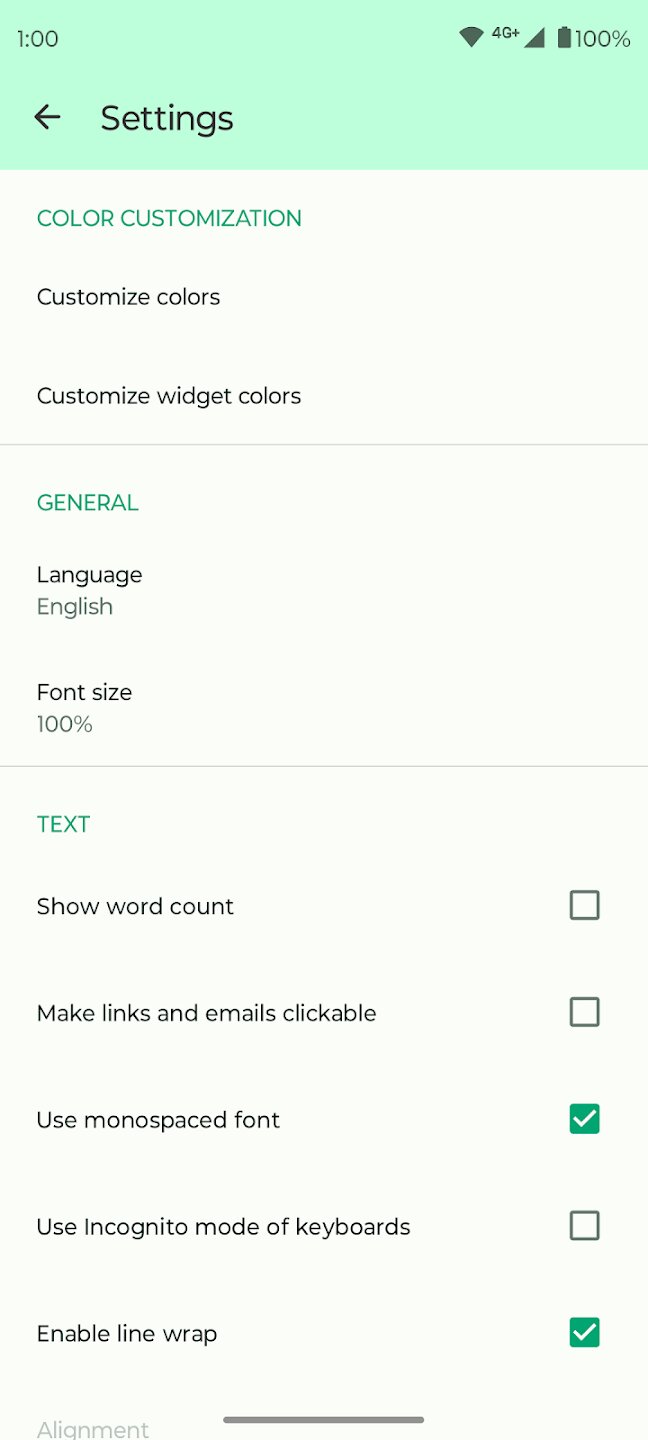This screenshot has width=648, height=1440.
Task: Uncheck Enable line wrap
Action: pyautogui.click(x=584, y=1333)
